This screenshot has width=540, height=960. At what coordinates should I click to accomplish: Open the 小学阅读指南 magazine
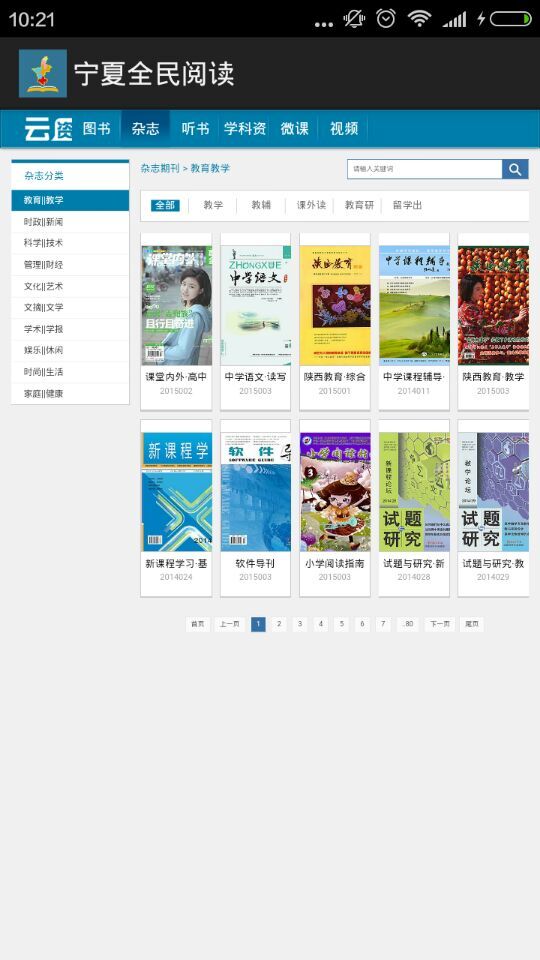334,508
